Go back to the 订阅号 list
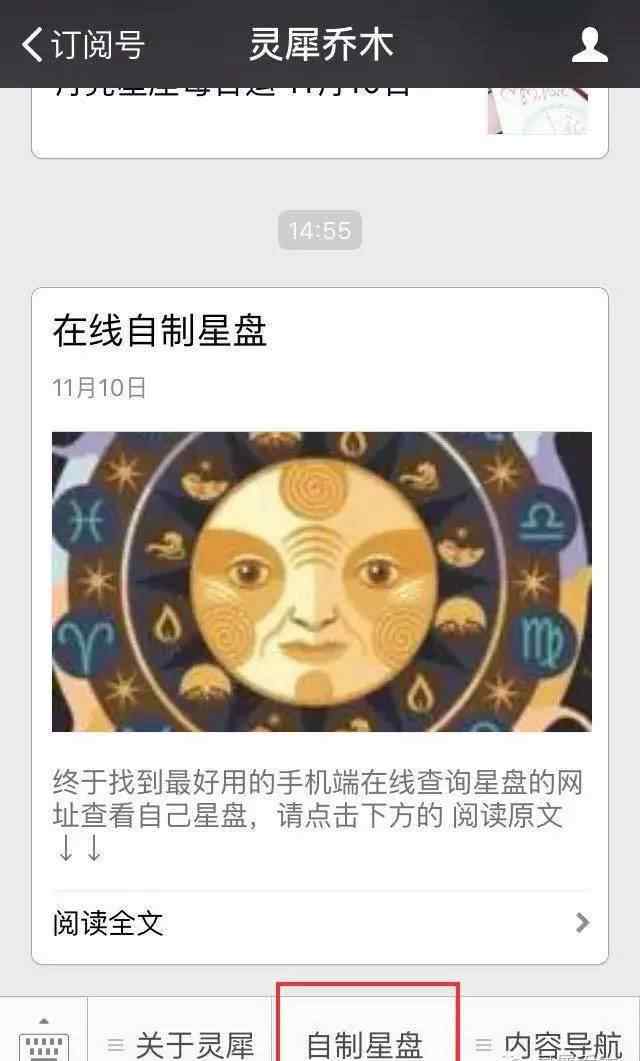 (x=83, y=45)
